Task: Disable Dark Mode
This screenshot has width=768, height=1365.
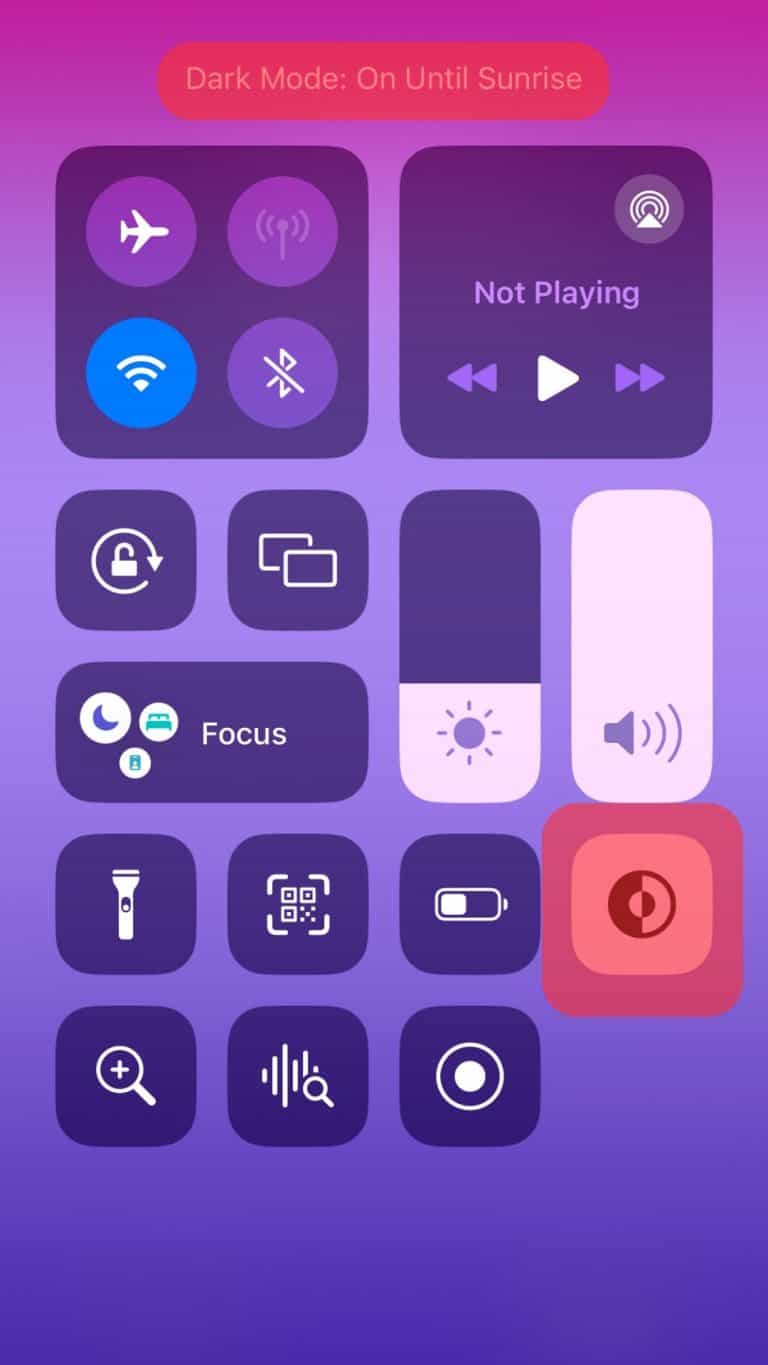Action: (641, 903)
